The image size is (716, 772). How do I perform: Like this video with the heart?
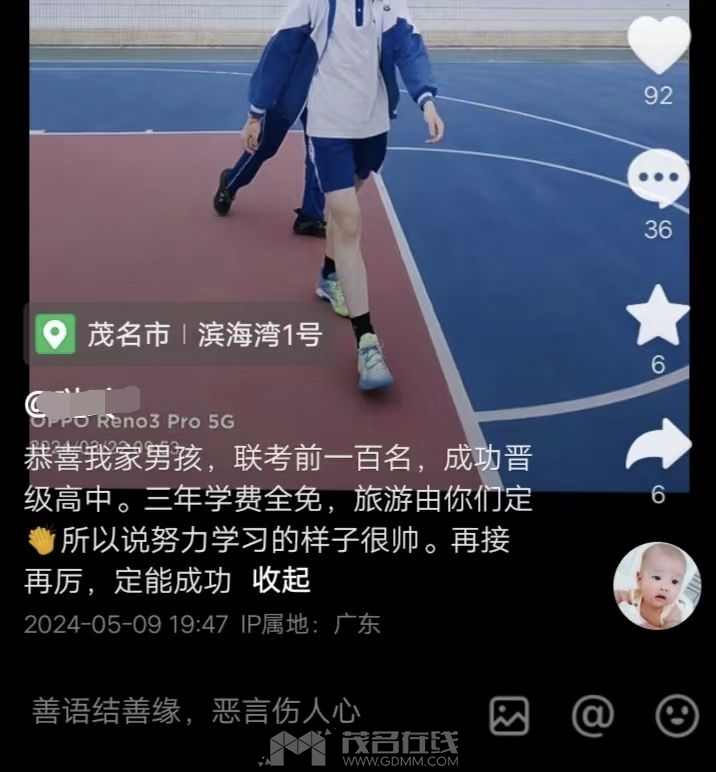coord(657,45)
